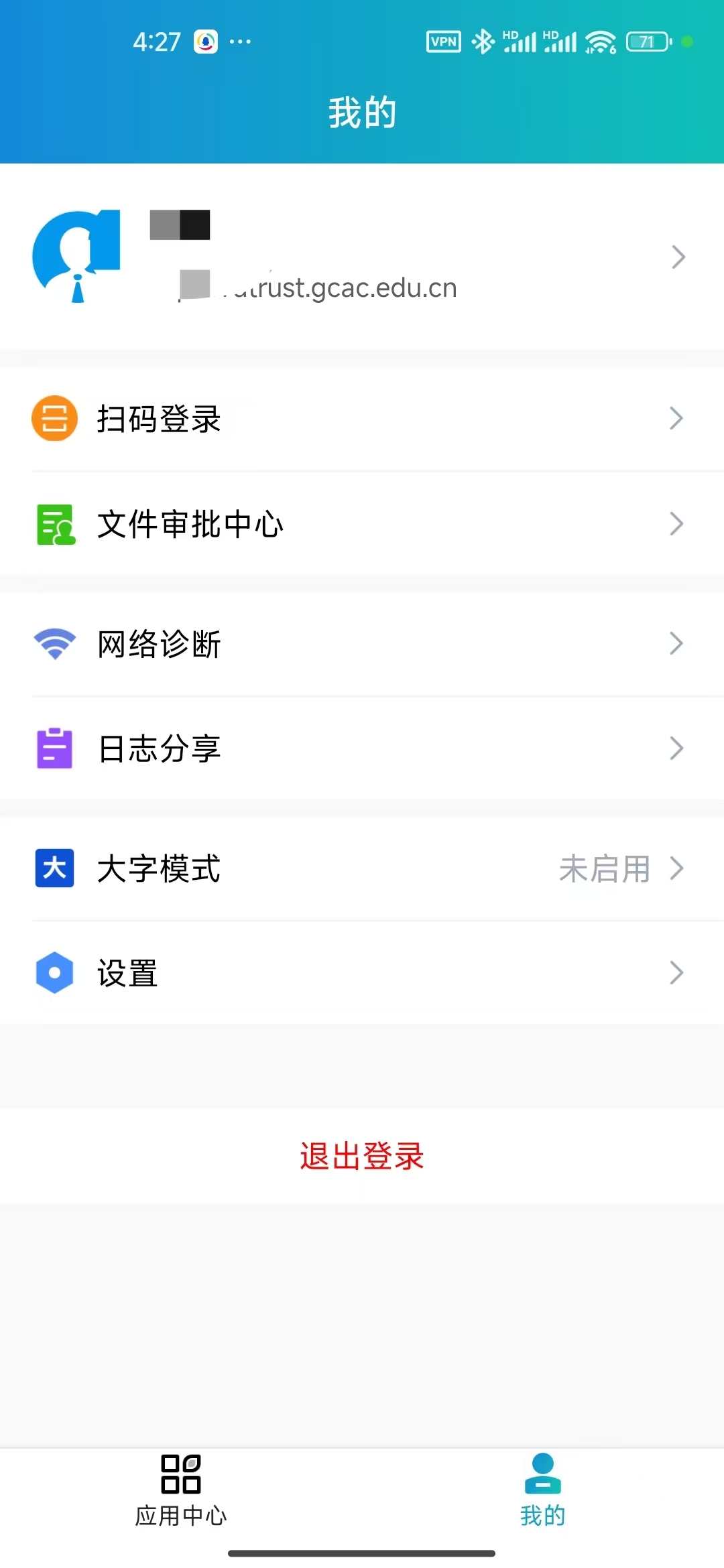
Task: Select the orange 扫码登录 scan icon
Action: click(54, 419)
